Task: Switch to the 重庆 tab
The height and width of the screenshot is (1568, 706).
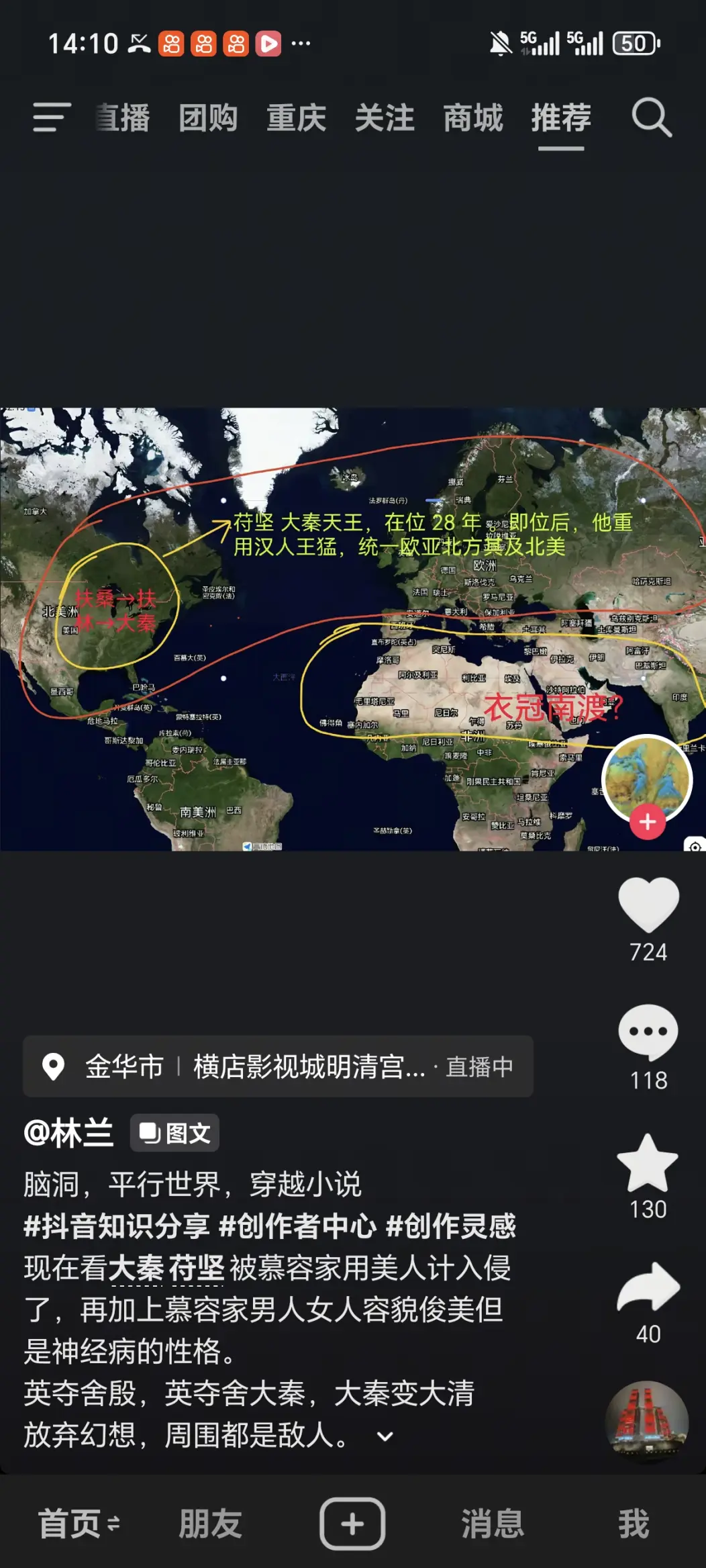Action: pyautogui.click(x=297, y=118)
